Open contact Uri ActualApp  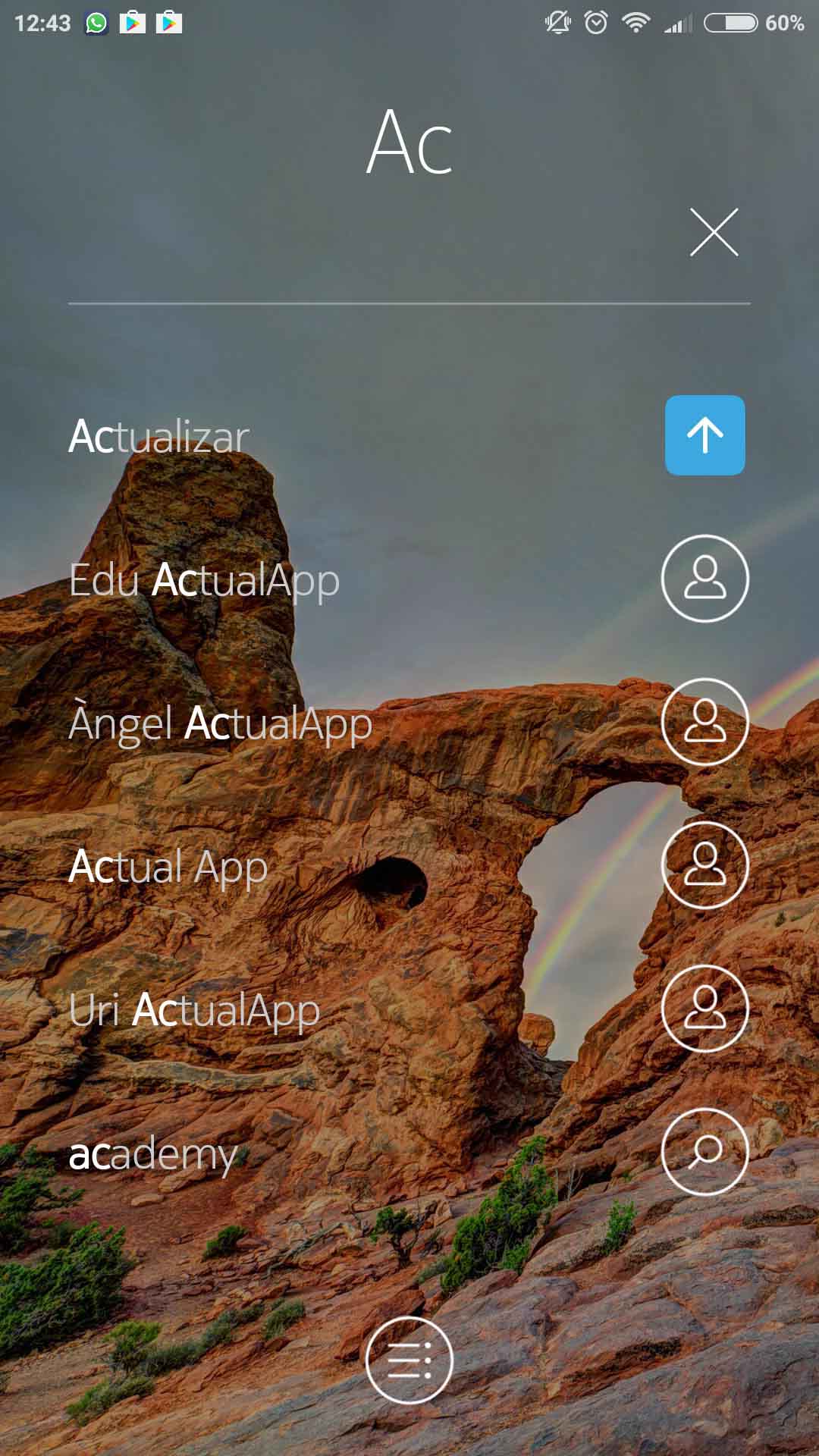pos(194,1011)
